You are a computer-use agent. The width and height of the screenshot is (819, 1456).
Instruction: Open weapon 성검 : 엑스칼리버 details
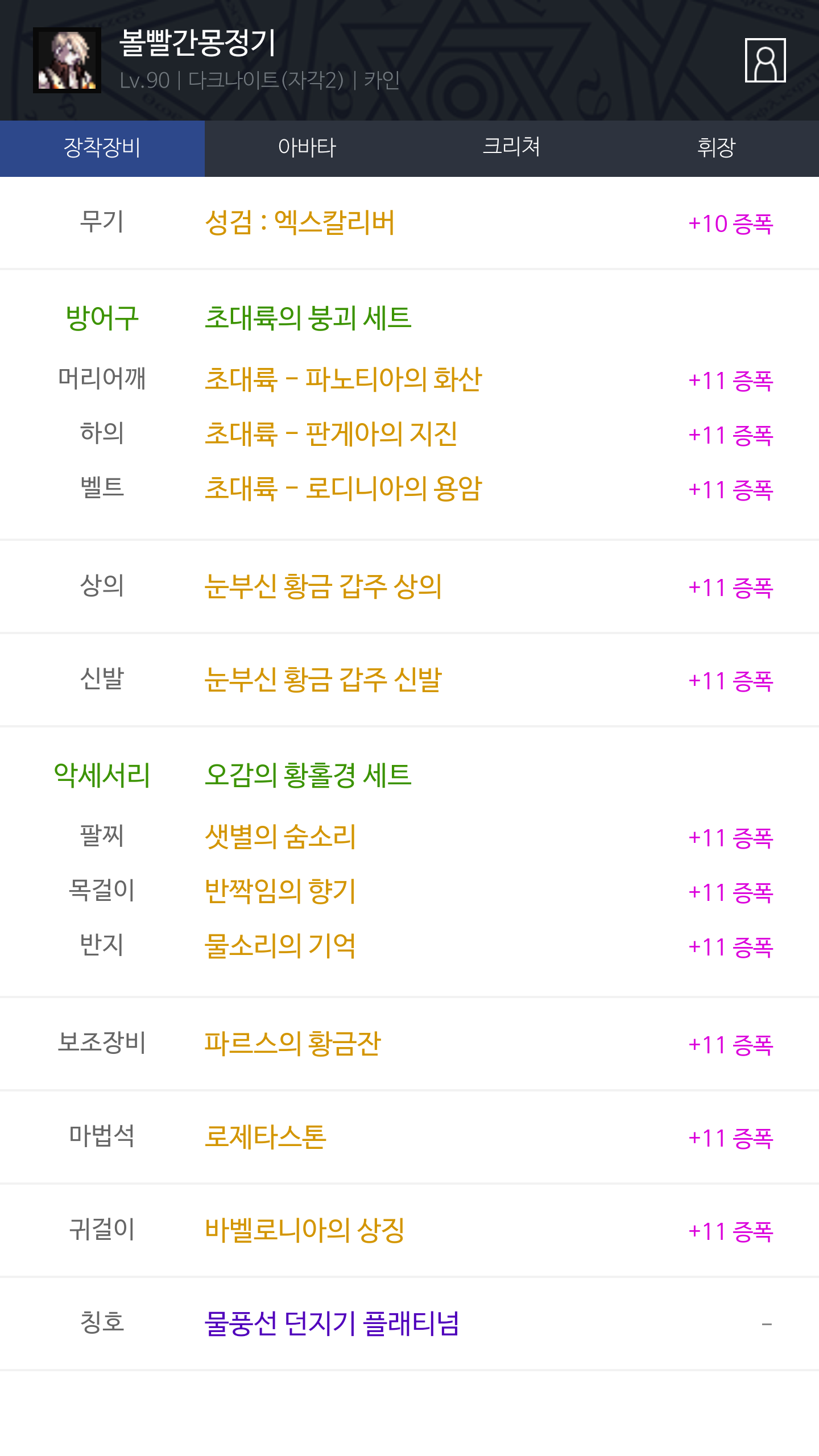pos(300,222)
